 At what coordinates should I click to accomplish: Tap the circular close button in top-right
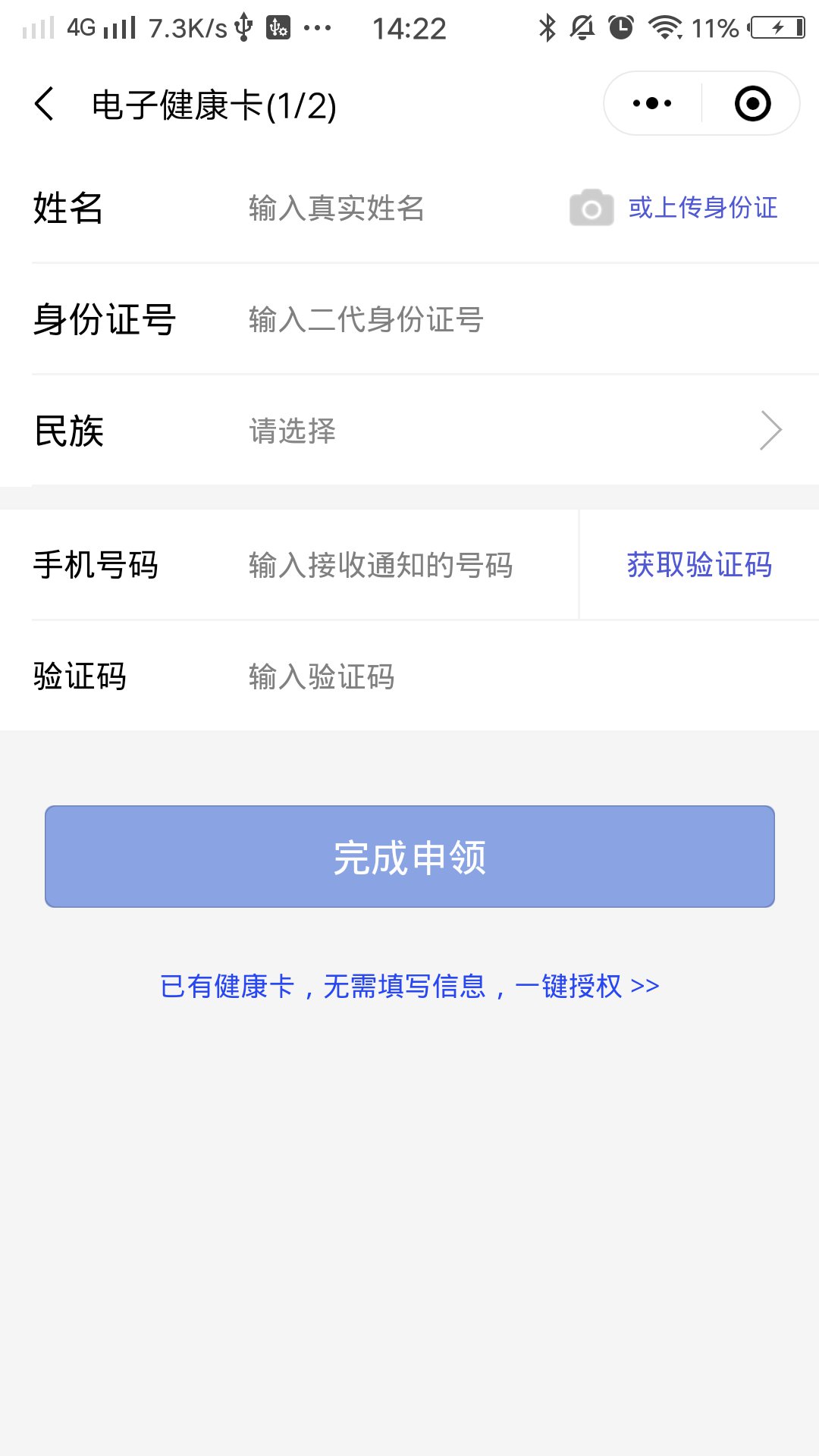751,102
